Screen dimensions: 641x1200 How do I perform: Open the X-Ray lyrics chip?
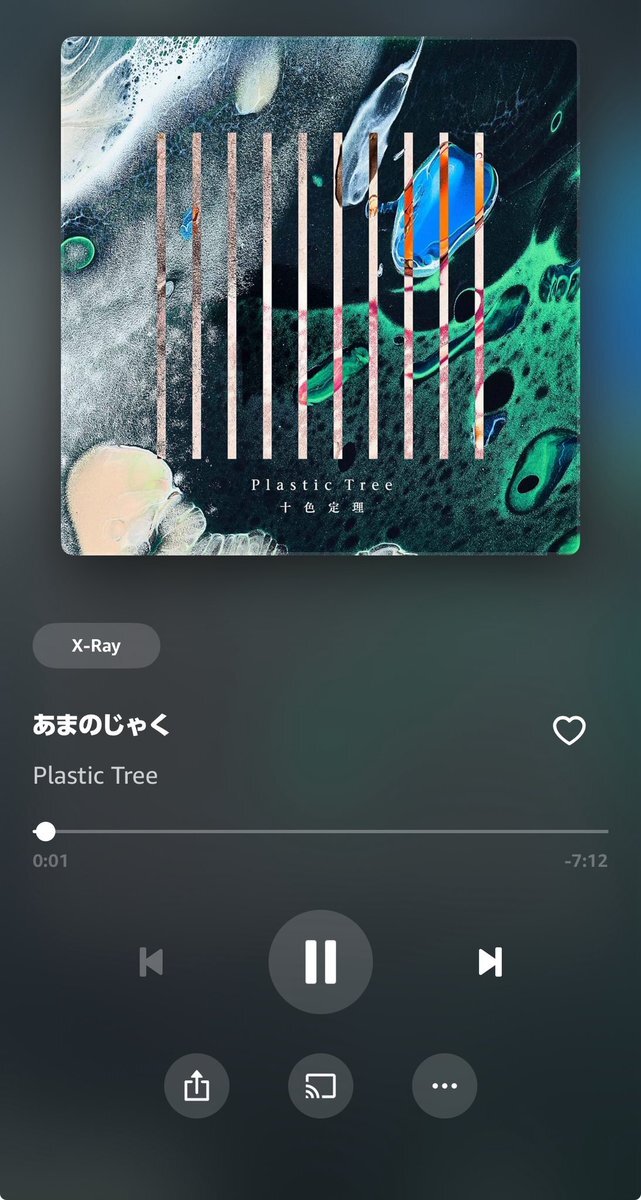click(x=96, y=645)
